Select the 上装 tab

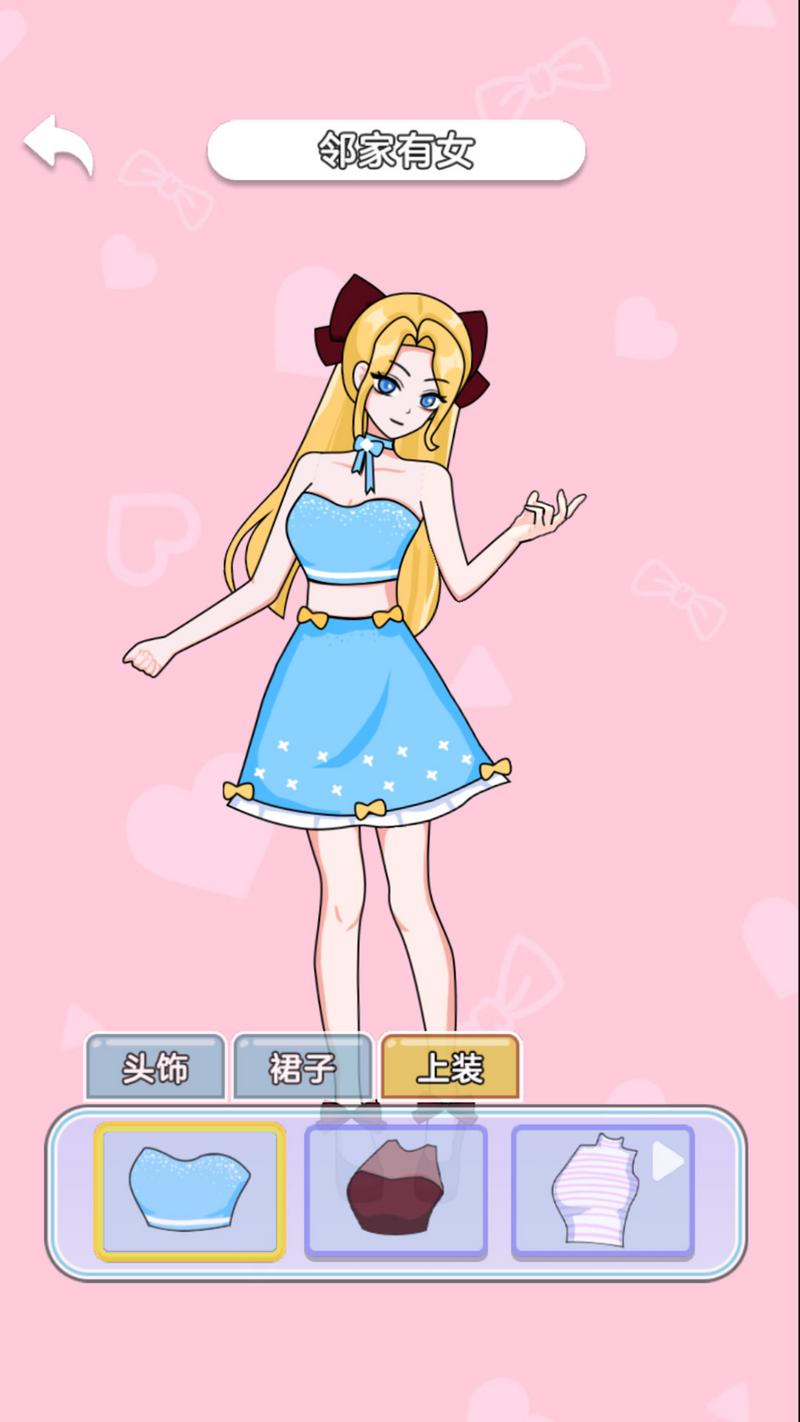tap(450, 1067)
